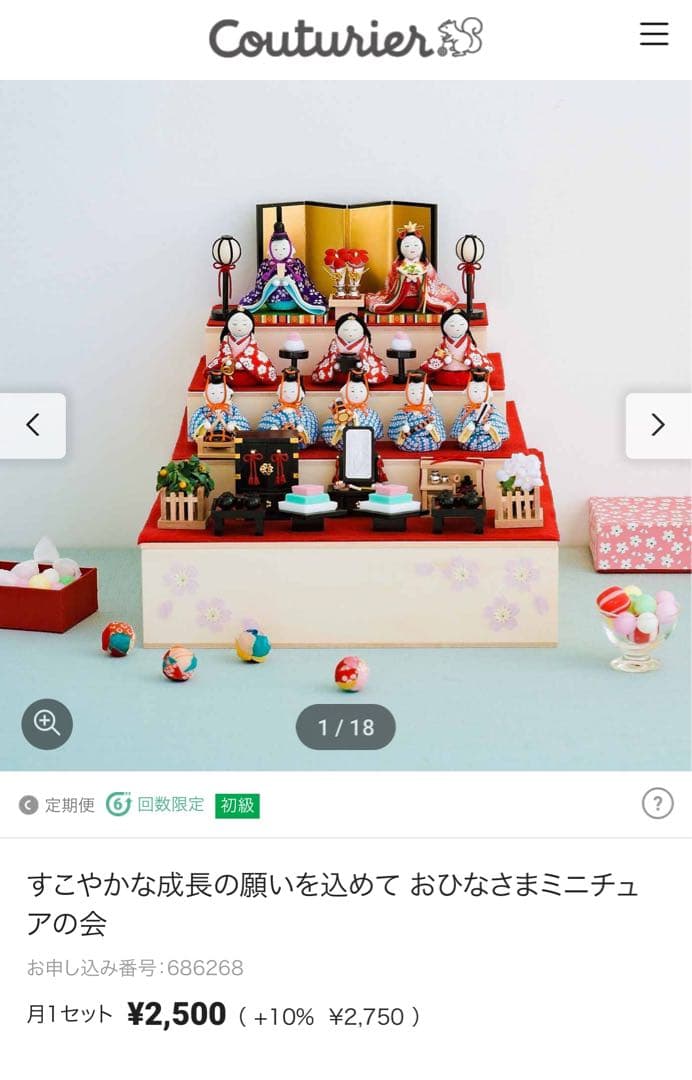This screenshot has width=692, height=1080.
Task: Show the next product image
Action: coord(657,425)
